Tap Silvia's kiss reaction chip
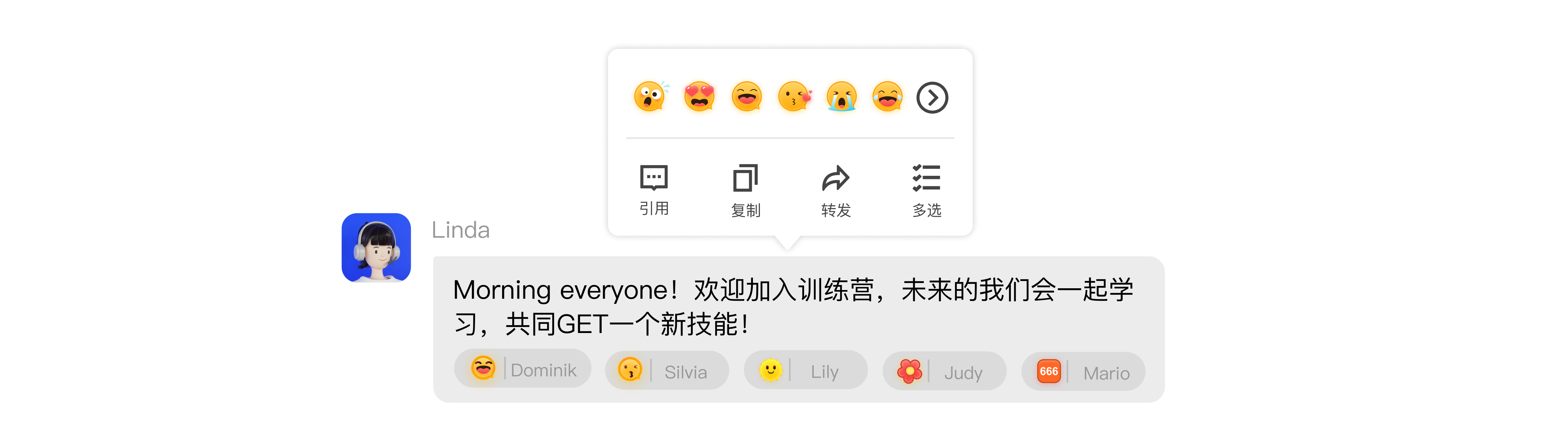1568x426 pixels. pyautogui.click(x=666, y=370)
